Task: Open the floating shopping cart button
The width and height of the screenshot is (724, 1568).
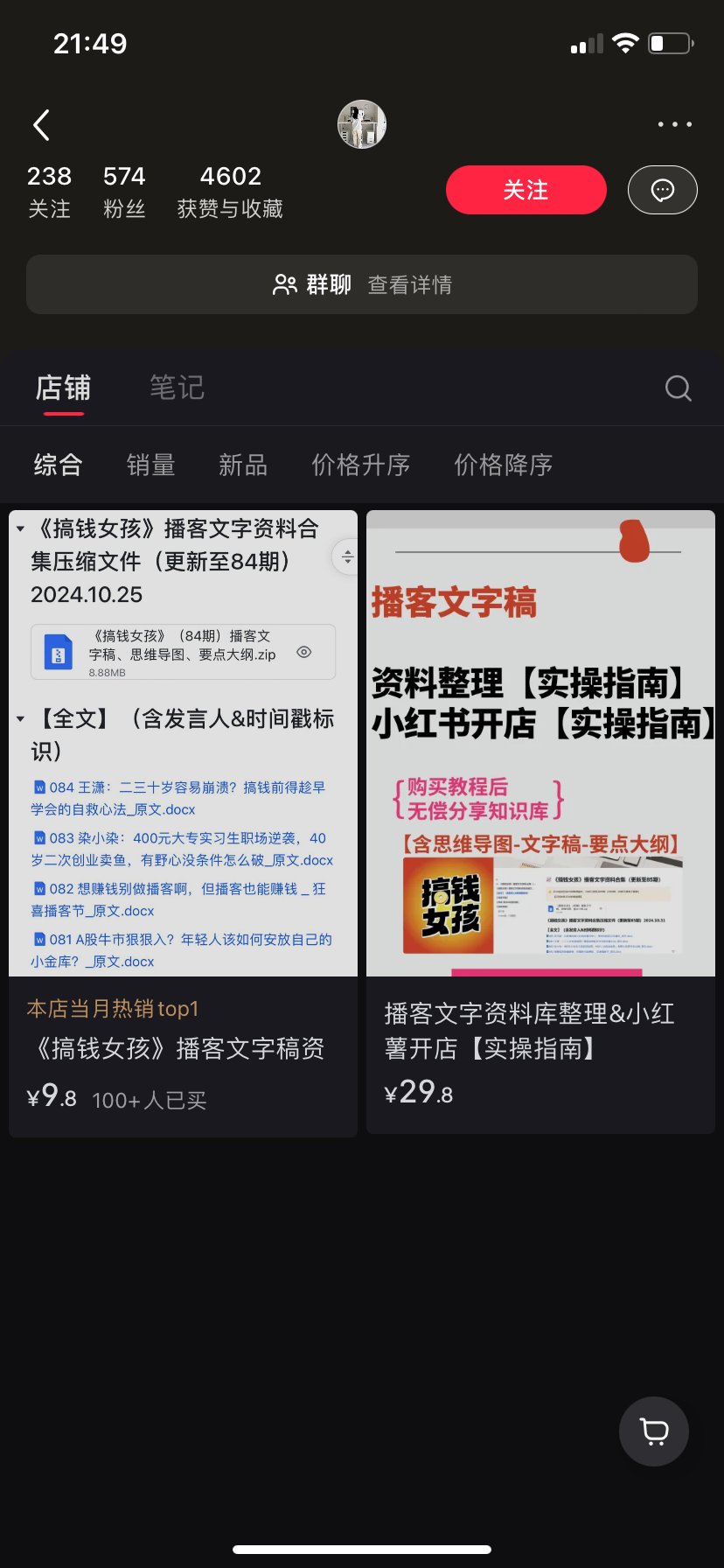Action: 654,1431
